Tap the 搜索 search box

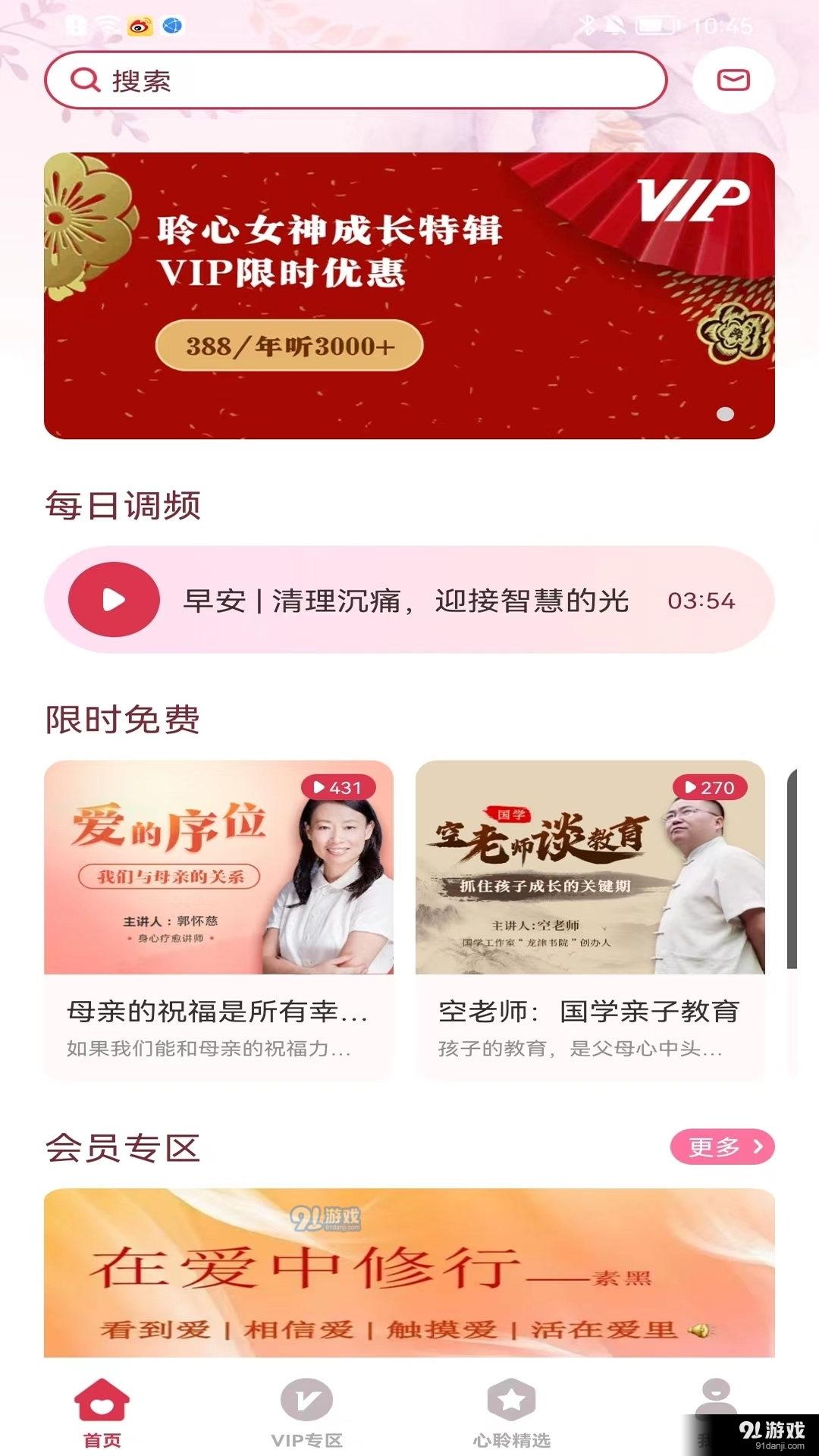point(355,80)
